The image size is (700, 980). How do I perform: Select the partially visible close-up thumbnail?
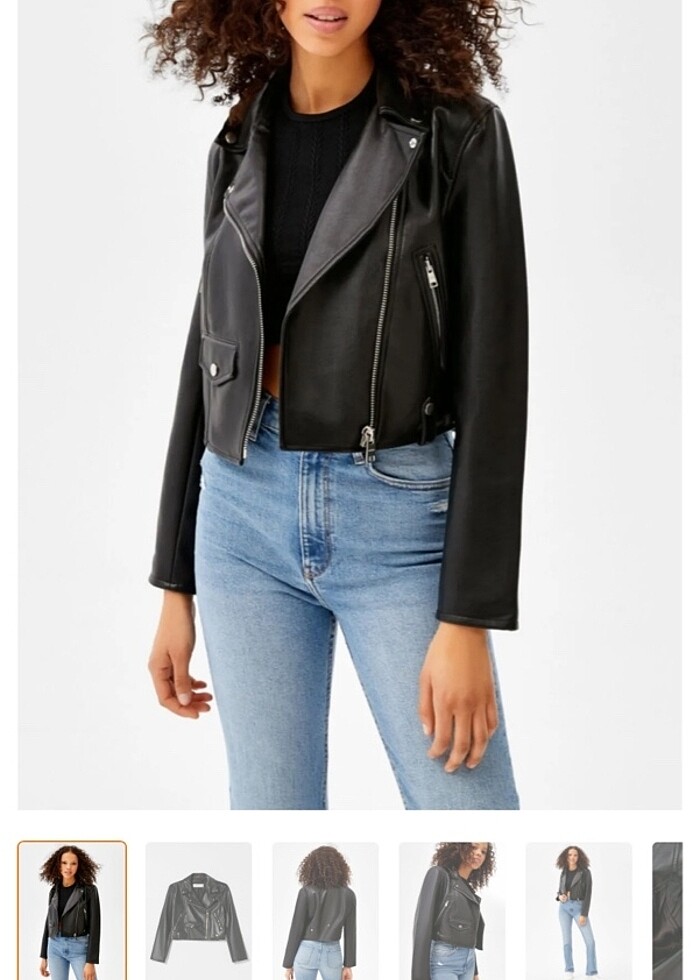(667, 909)
